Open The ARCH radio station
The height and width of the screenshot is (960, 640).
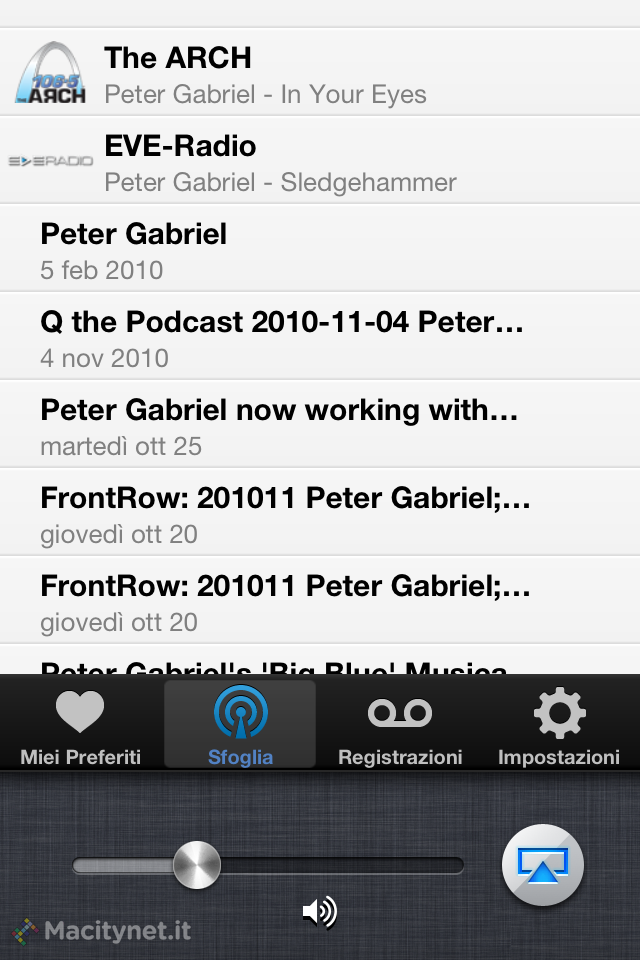coord(320,73)
